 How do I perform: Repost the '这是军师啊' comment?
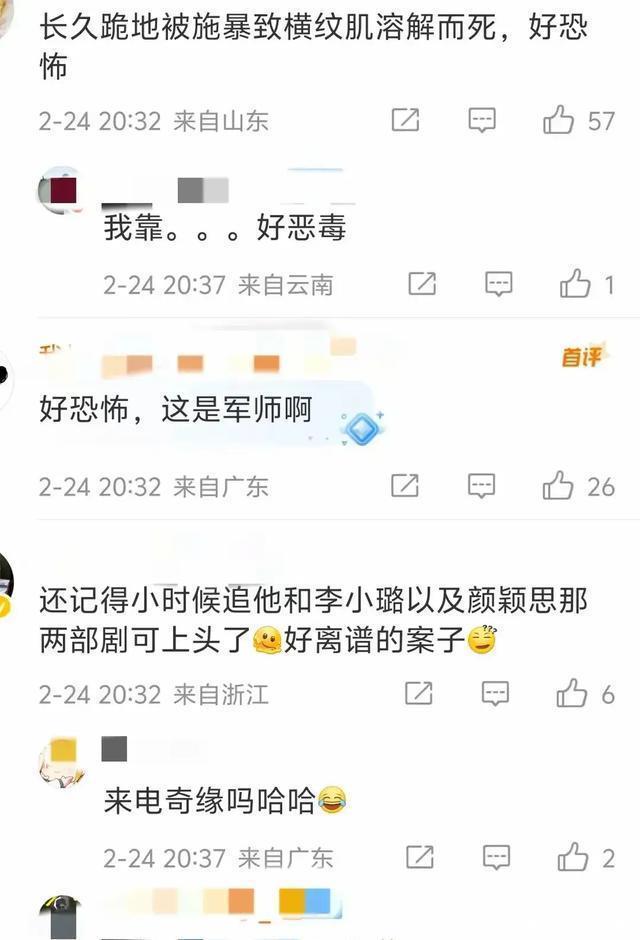pyautogui.click(x=404, y=487)
